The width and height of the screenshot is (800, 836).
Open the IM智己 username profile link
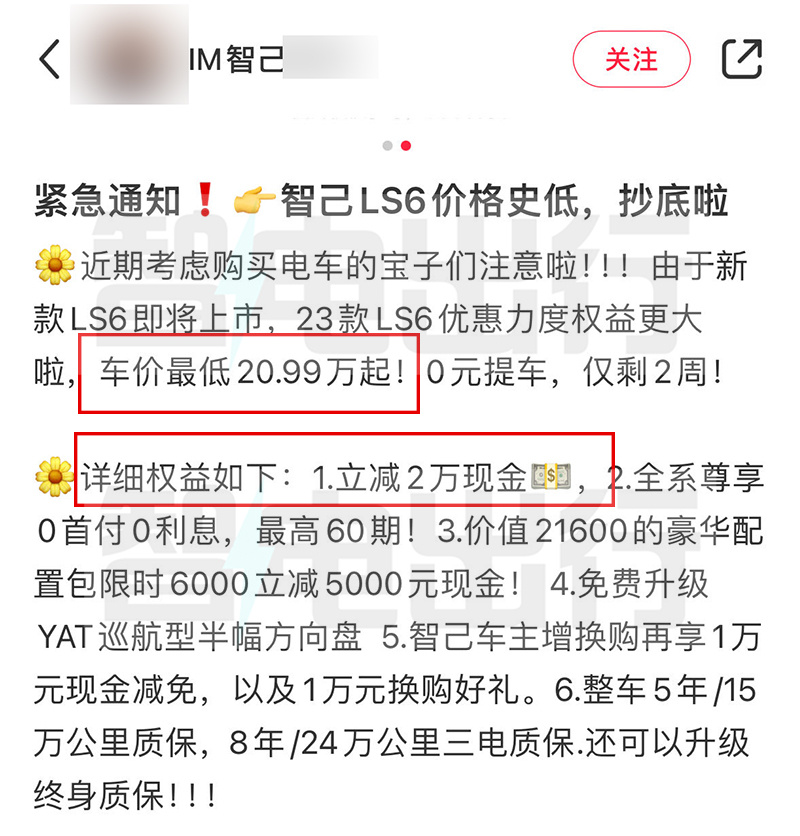(x=236, y=59)
